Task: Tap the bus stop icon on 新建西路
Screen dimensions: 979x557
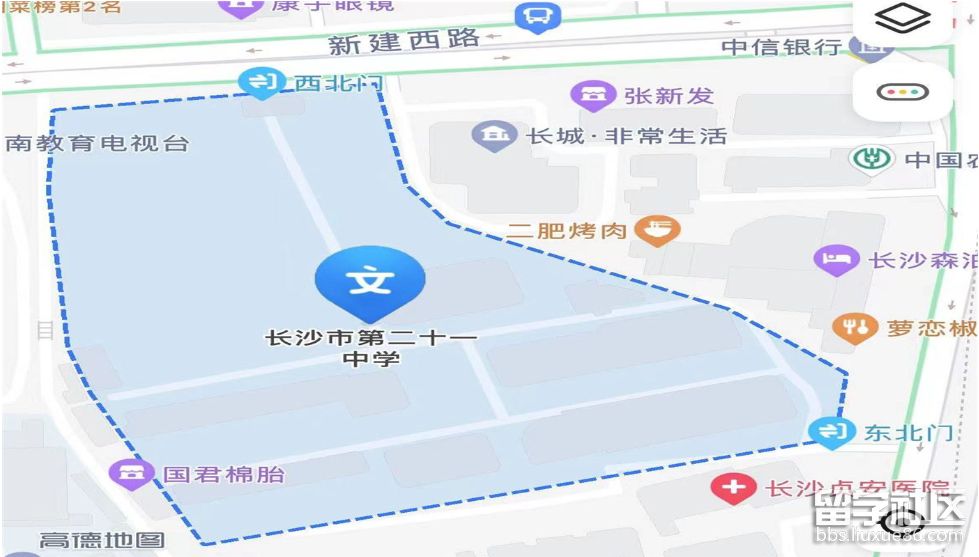Action: click(537, 16)
